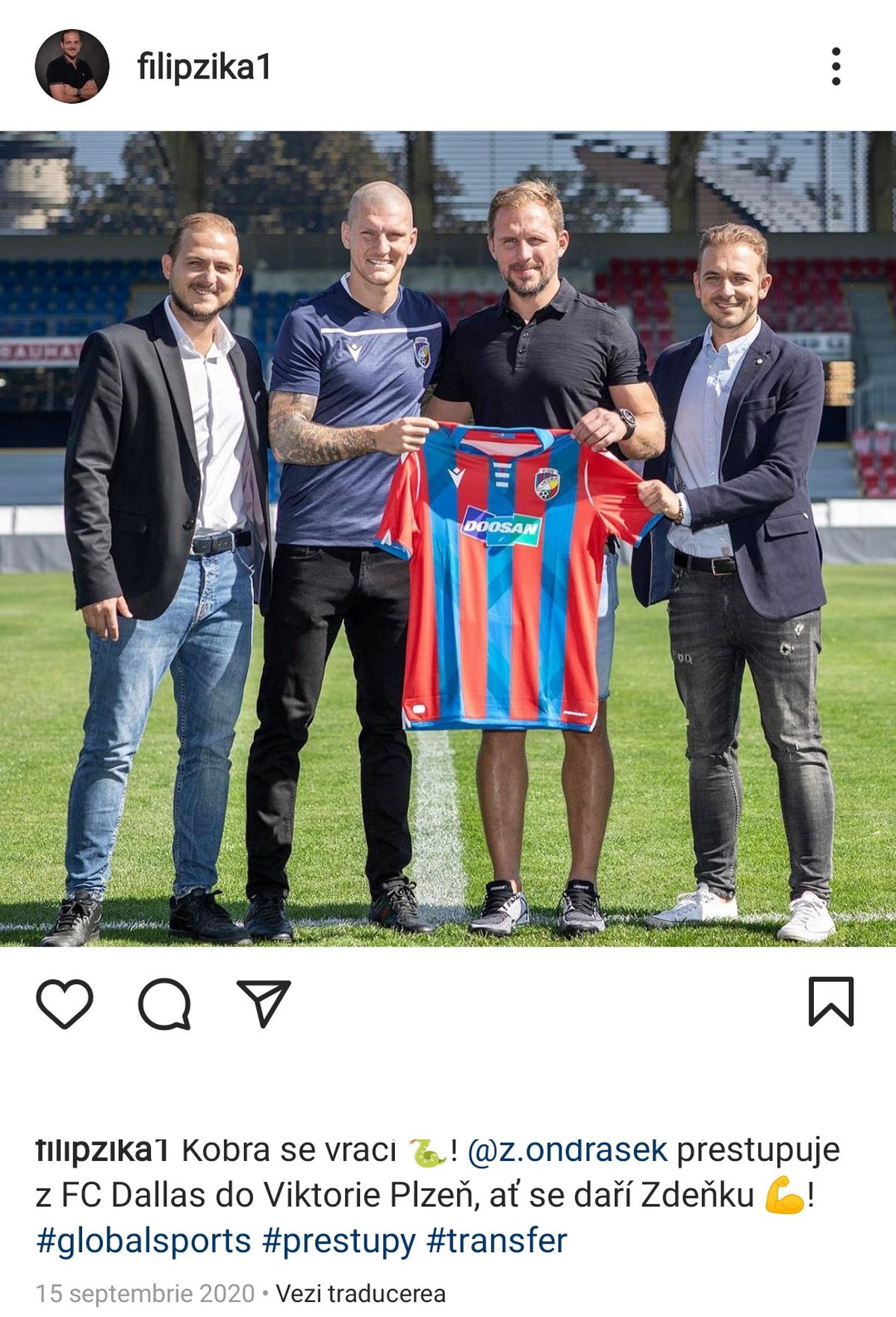Open the post photo with the striped jersey
The image size is (896, 1317).
point(448,538)
